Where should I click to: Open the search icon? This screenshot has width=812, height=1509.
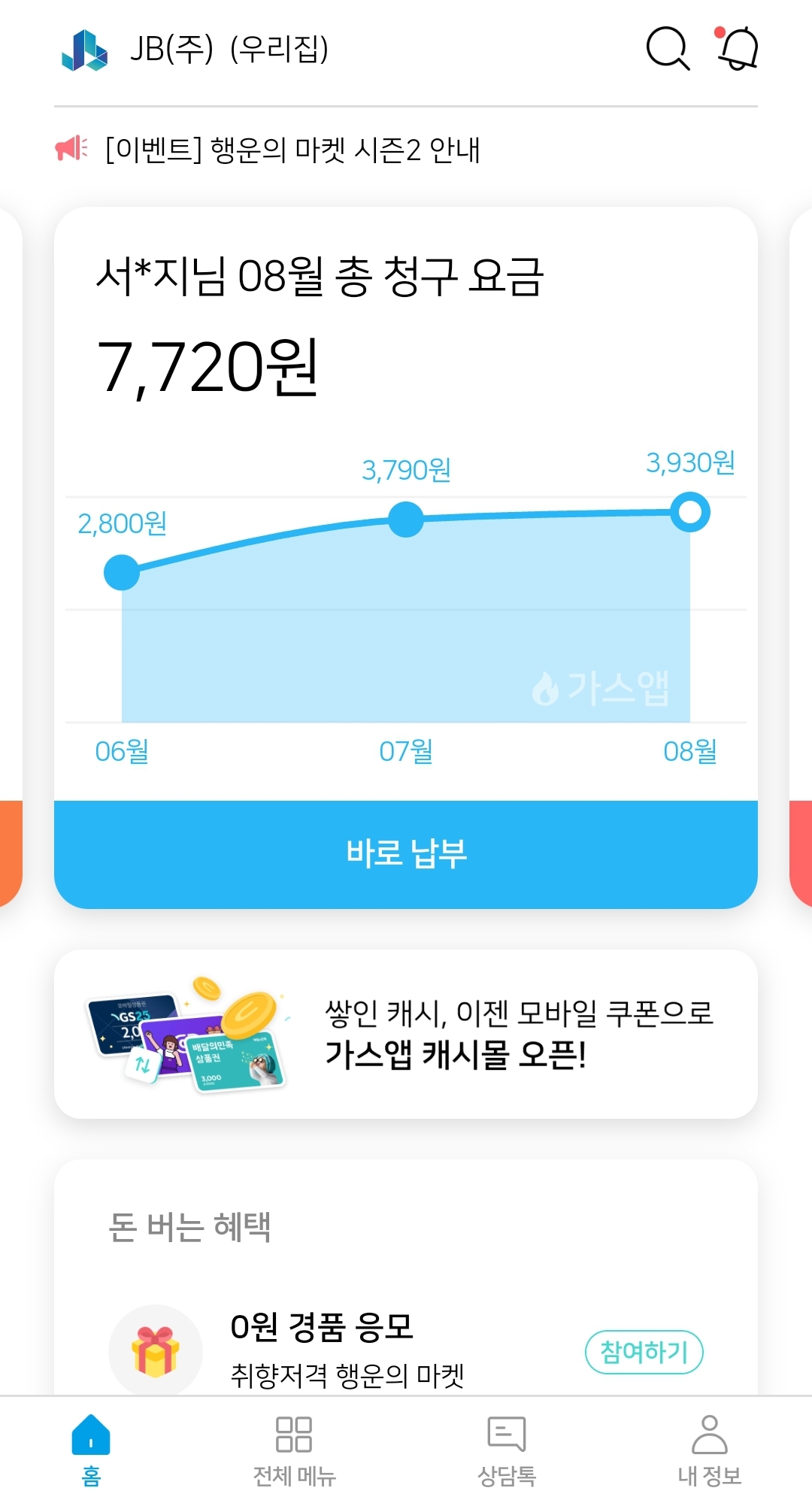pyautogui.click(x=667, y=50)
